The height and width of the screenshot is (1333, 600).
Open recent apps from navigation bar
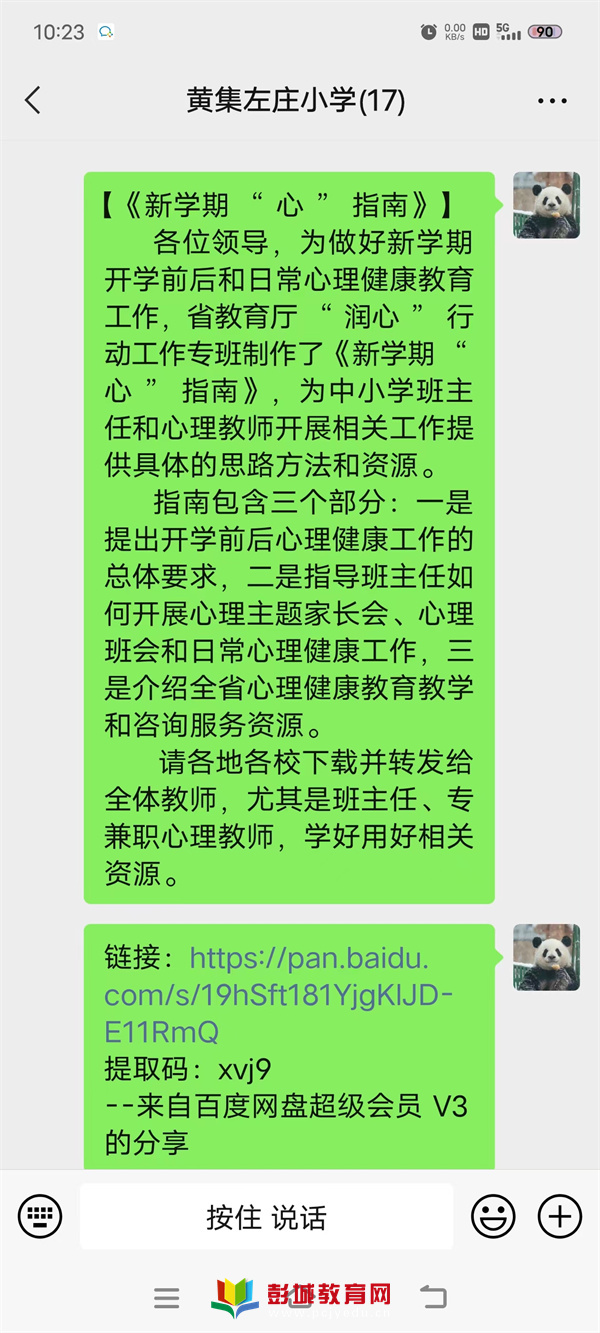tap(166, 1298)
